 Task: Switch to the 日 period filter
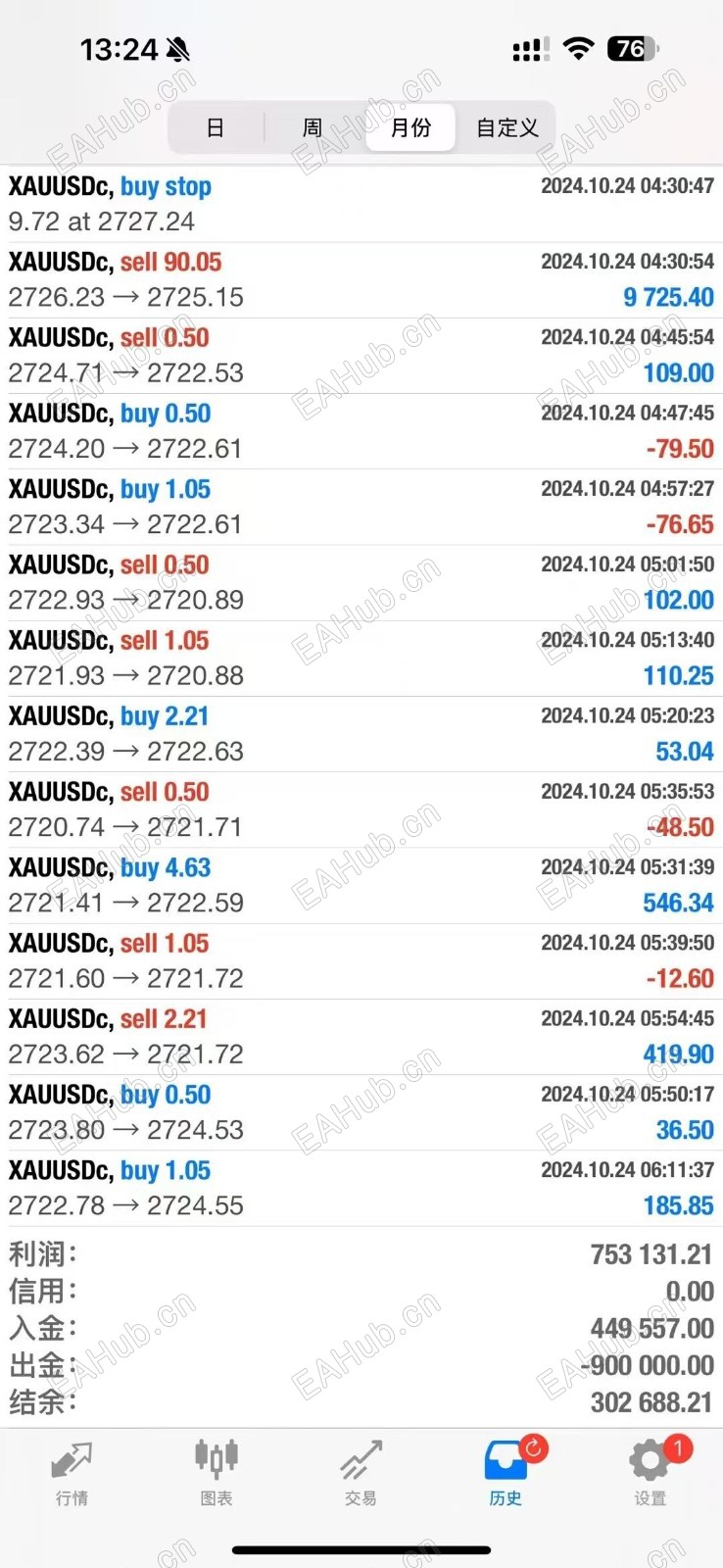(x=216, y=127)
